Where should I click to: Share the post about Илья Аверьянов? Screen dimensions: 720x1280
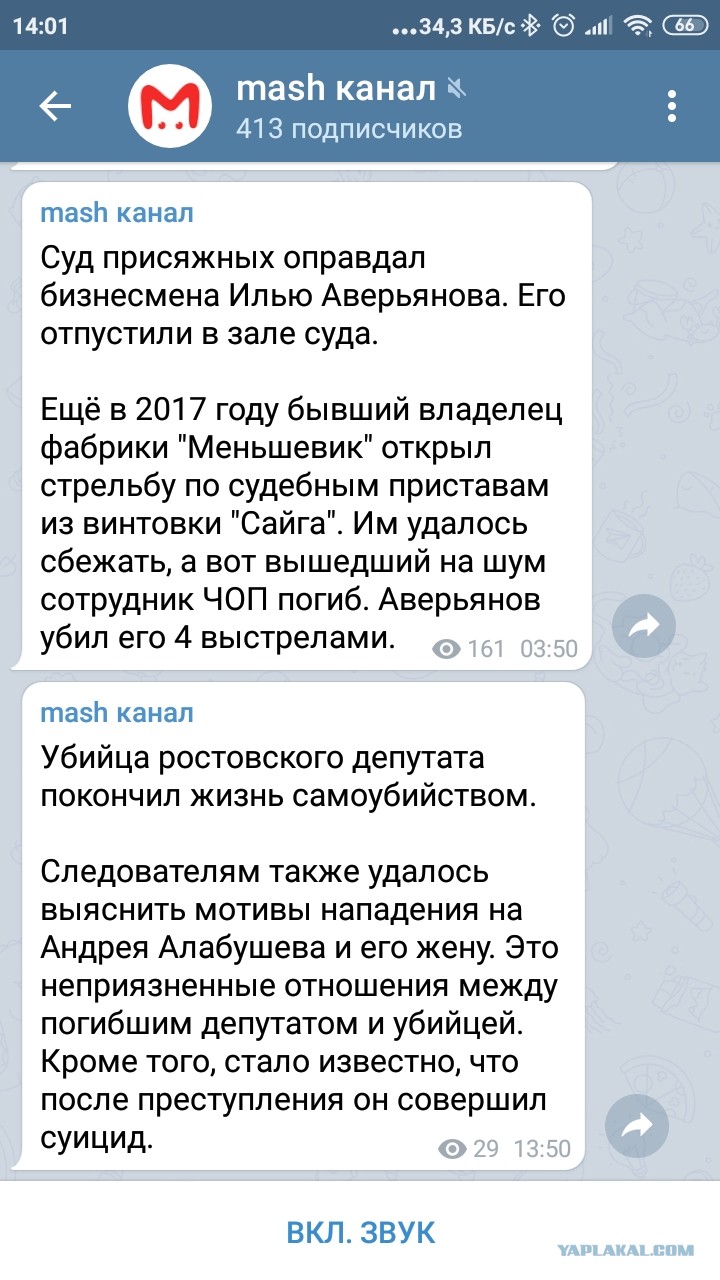pos(643,627)
